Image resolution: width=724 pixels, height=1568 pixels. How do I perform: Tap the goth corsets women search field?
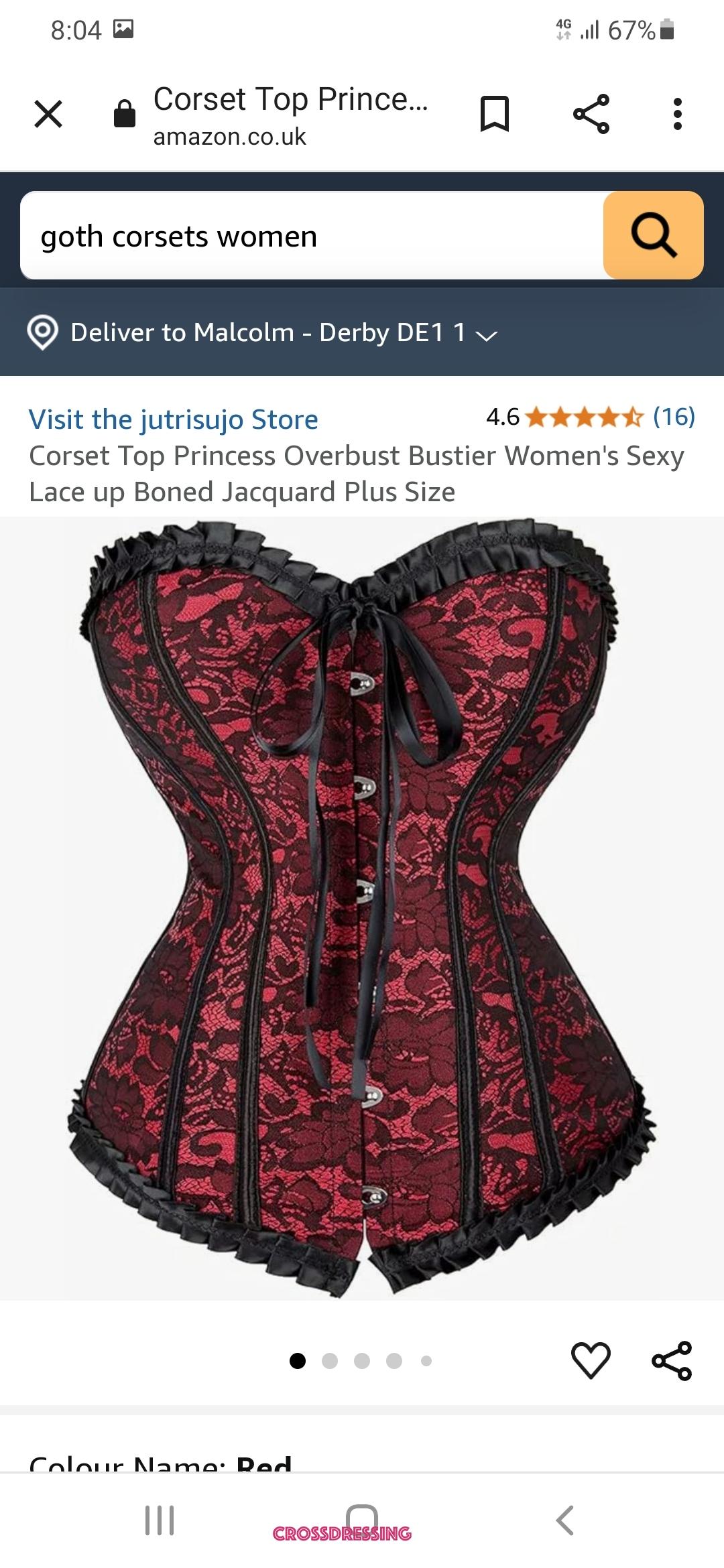[x=308, y=237]
